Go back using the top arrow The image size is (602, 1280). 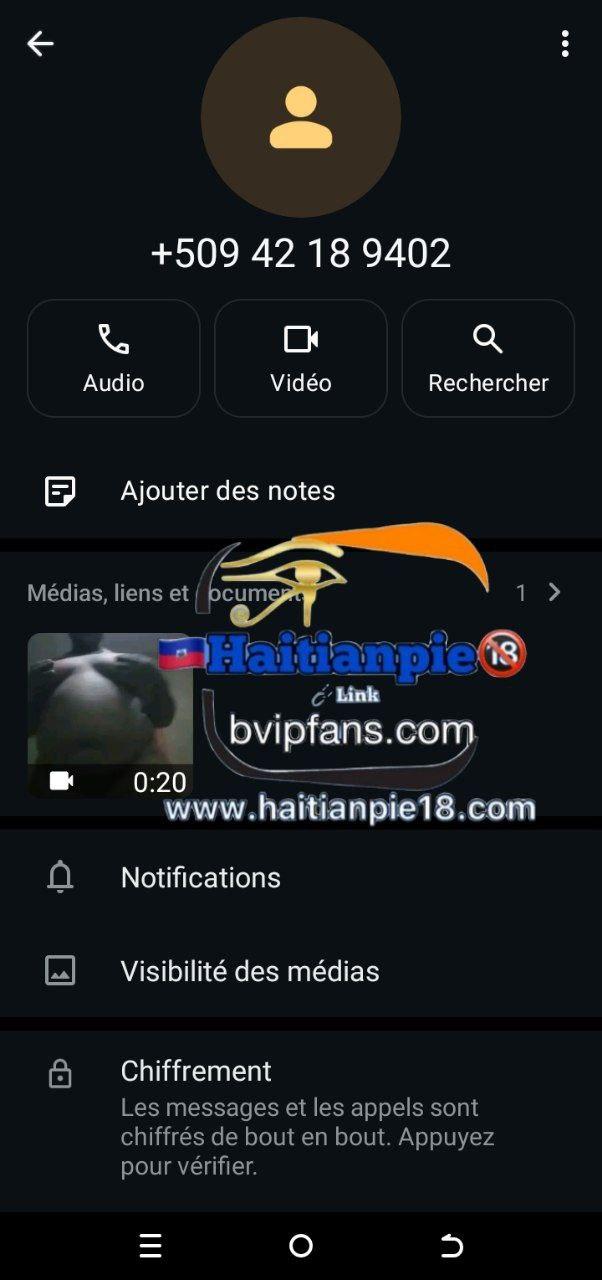pyautogui.click(x=40, y=44)
